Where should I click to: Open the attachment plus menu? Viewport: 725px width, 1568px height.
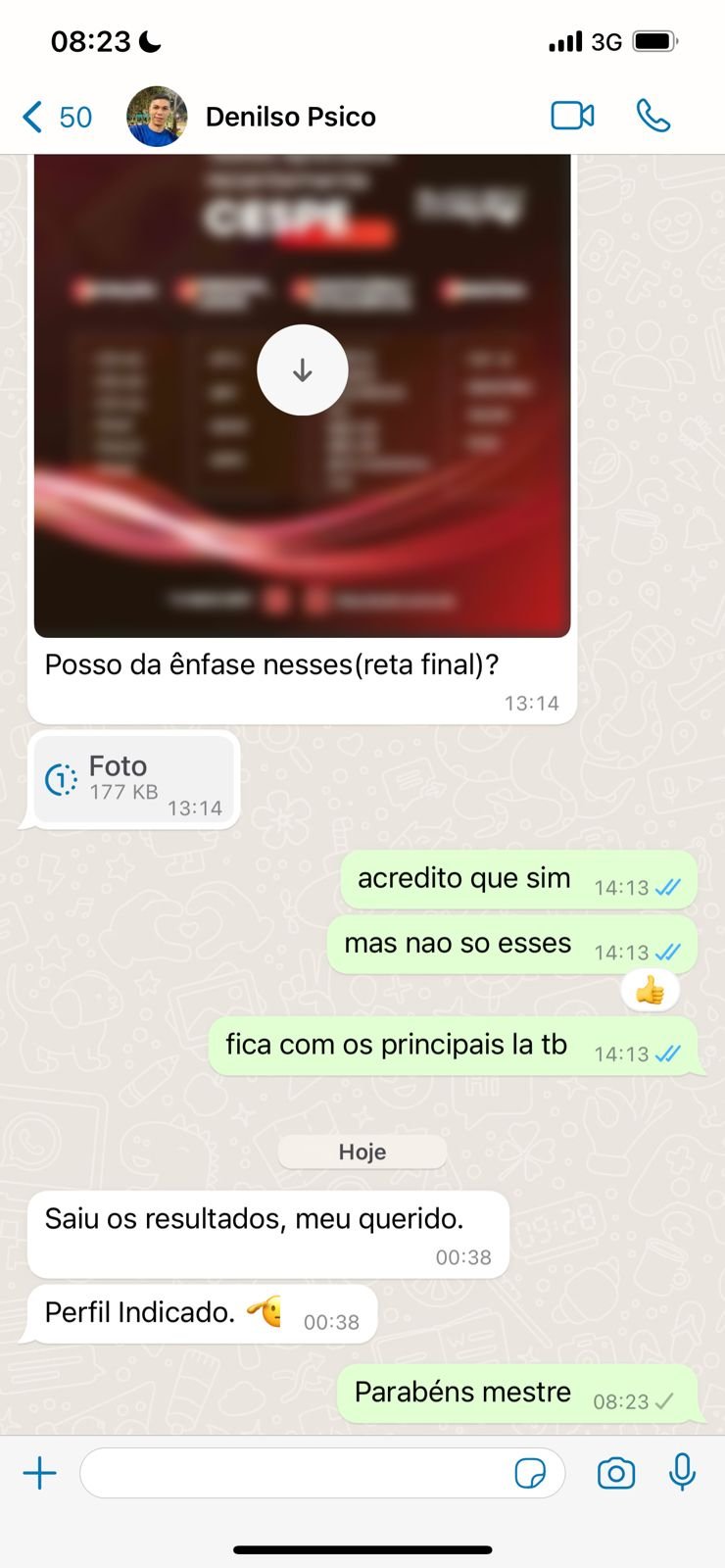tap(40, 1473)
